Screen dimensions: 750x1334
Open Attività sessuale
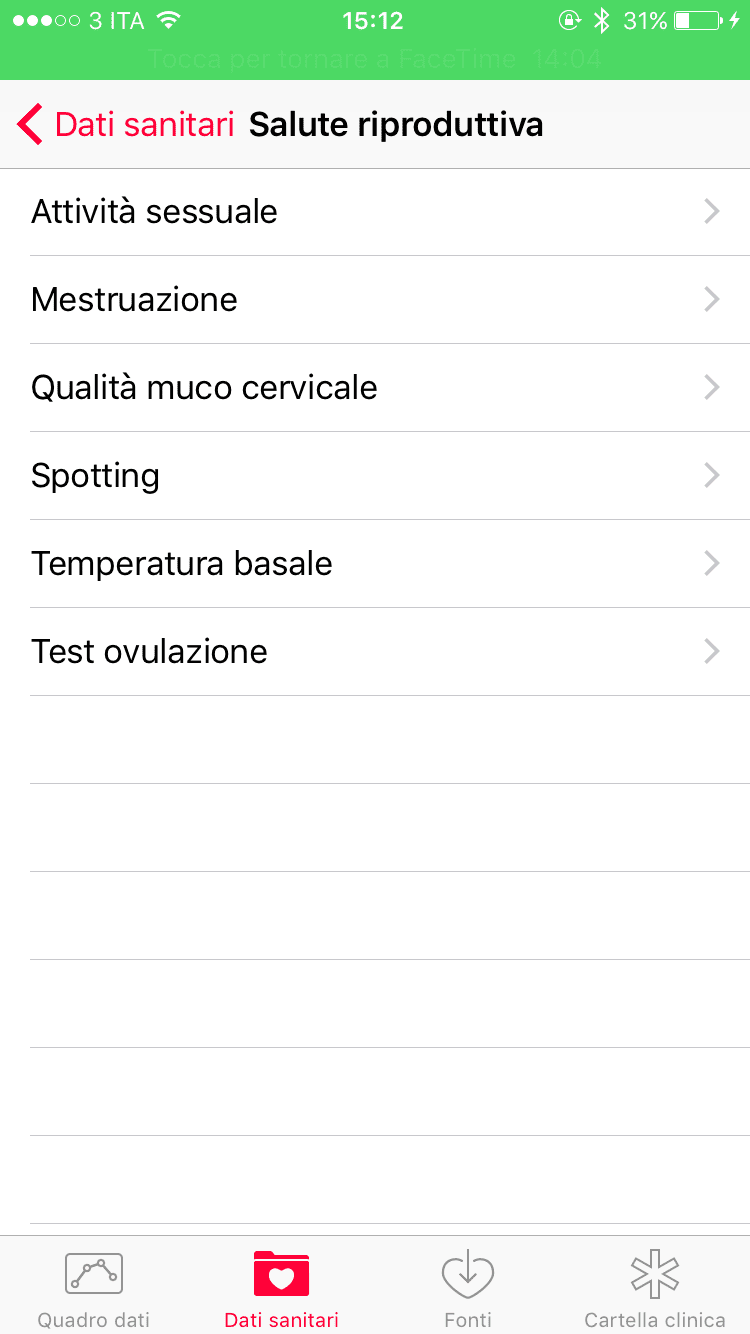pyautogui.click(x=375, y=212)
